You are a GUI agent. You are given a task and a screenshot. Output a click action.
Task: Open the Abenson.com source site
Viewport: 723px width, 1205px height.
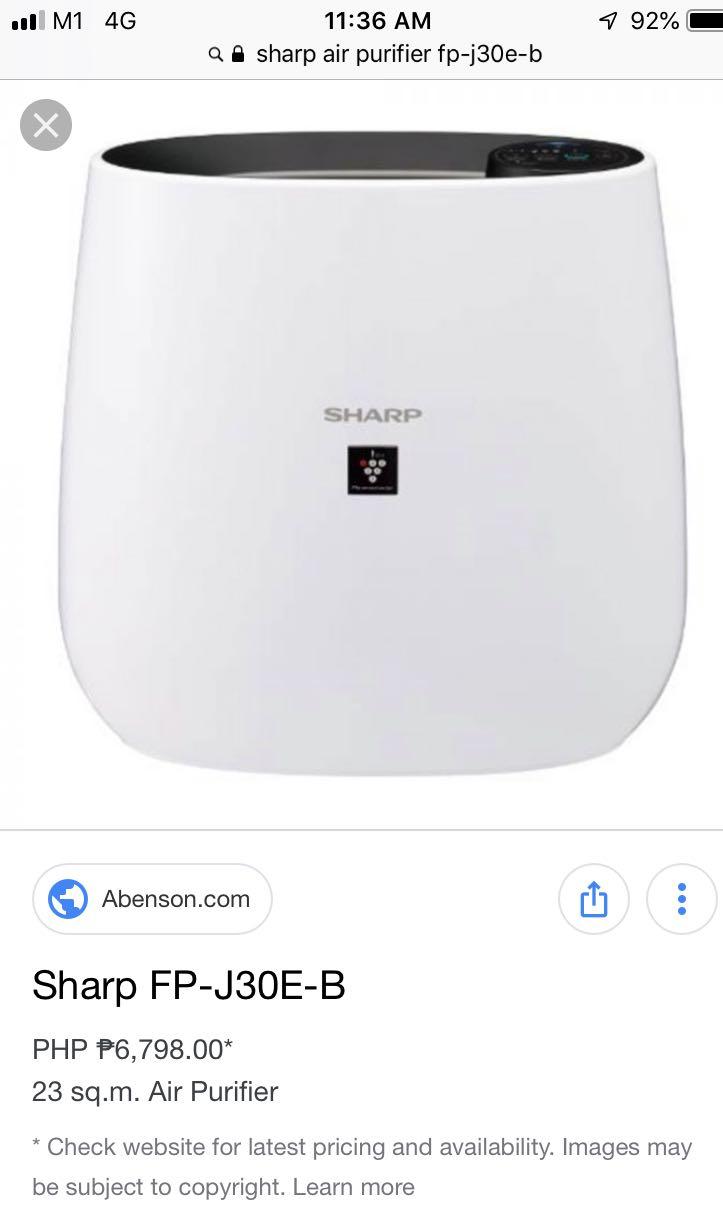pos(152,898)
